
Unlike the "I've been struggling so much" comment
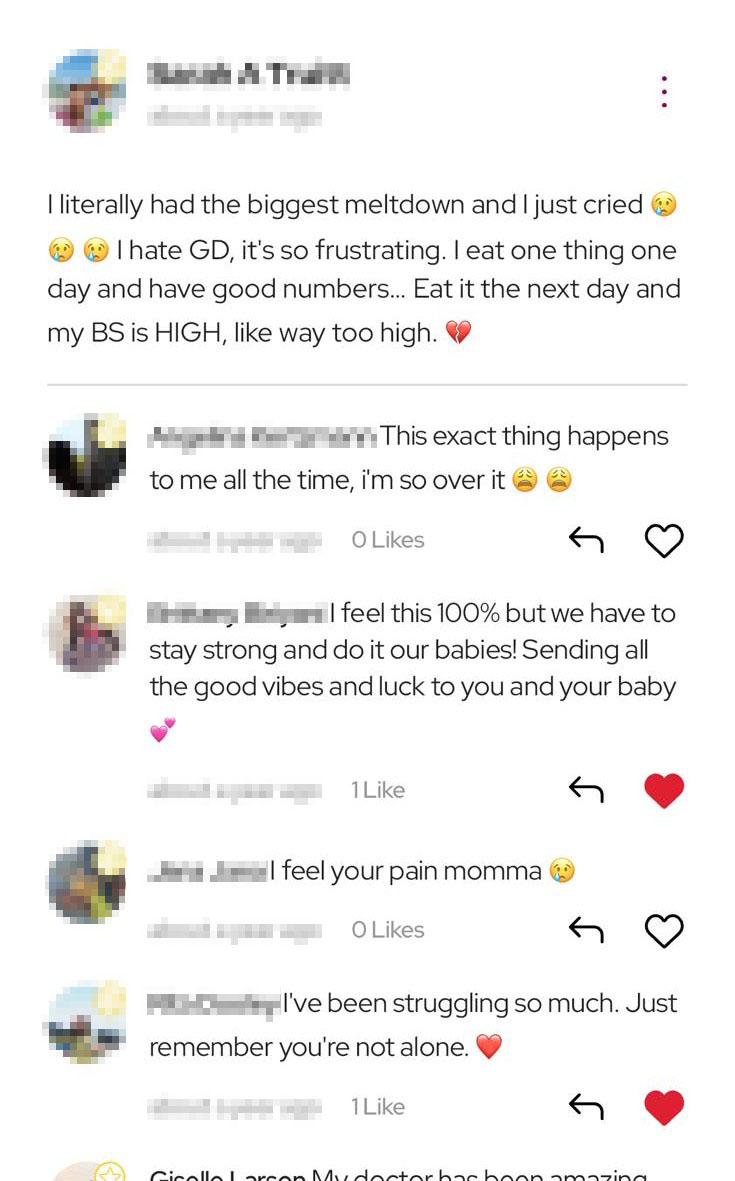[664, 1107]
